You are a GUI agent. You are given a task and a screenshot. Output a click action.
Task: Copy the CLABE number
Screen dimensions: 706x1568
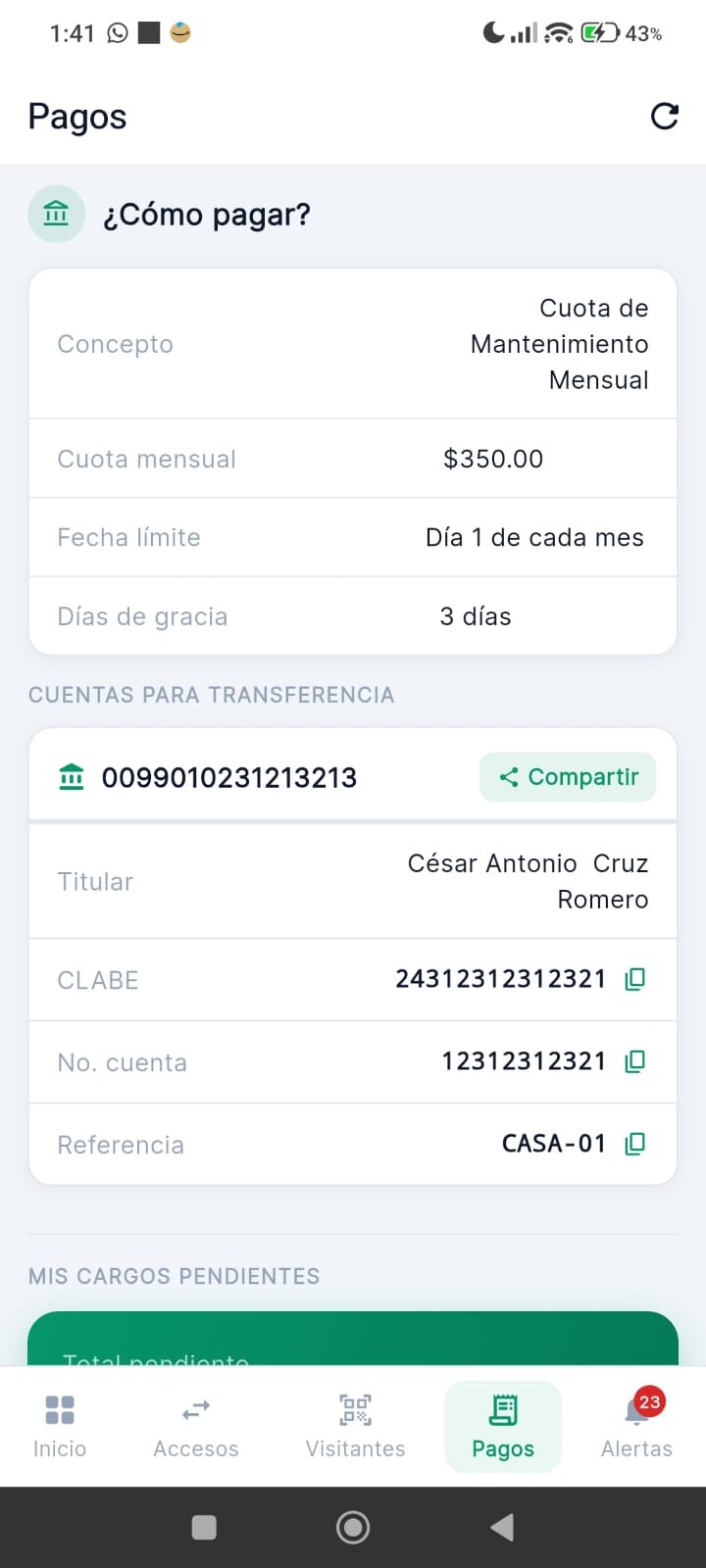(634, 978)
